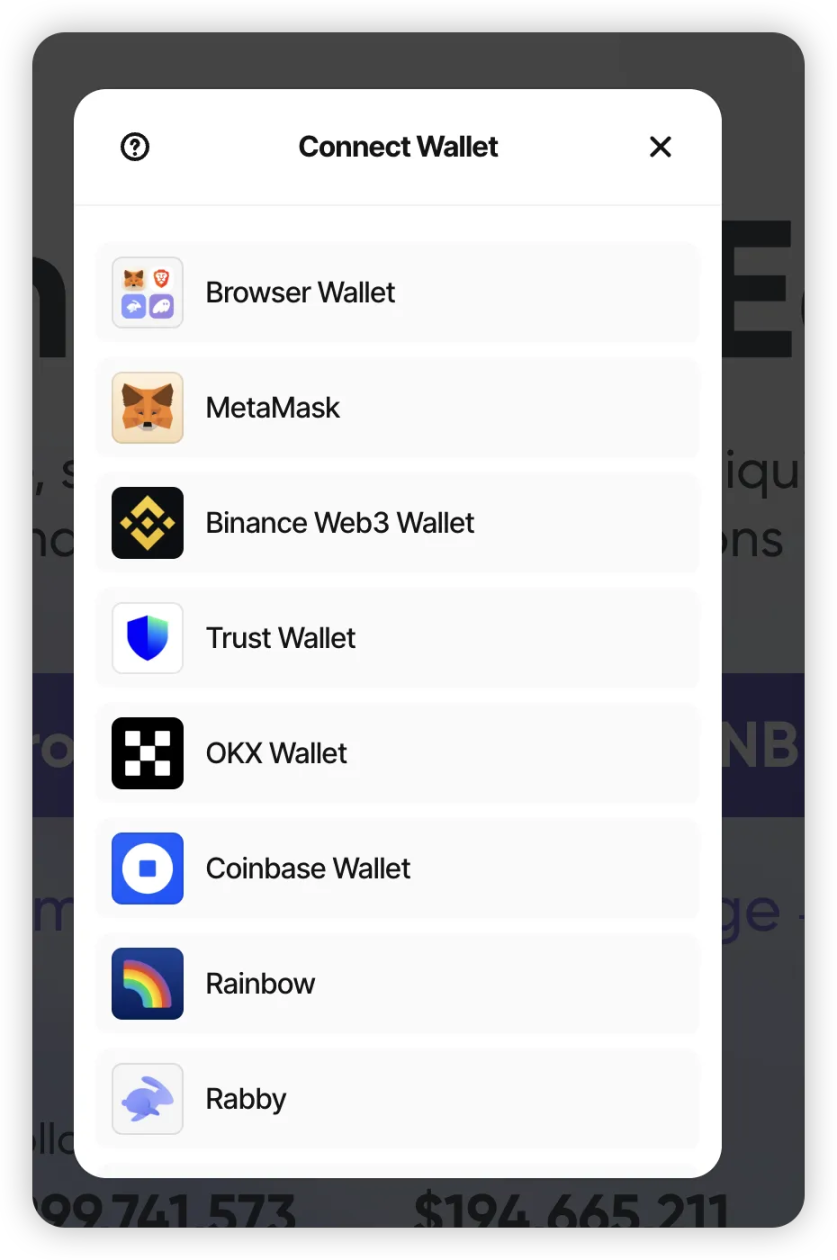Select Binance Web3 Wallet to connect
Viewport: 837px width, 1260px height.
coord(398,523)
